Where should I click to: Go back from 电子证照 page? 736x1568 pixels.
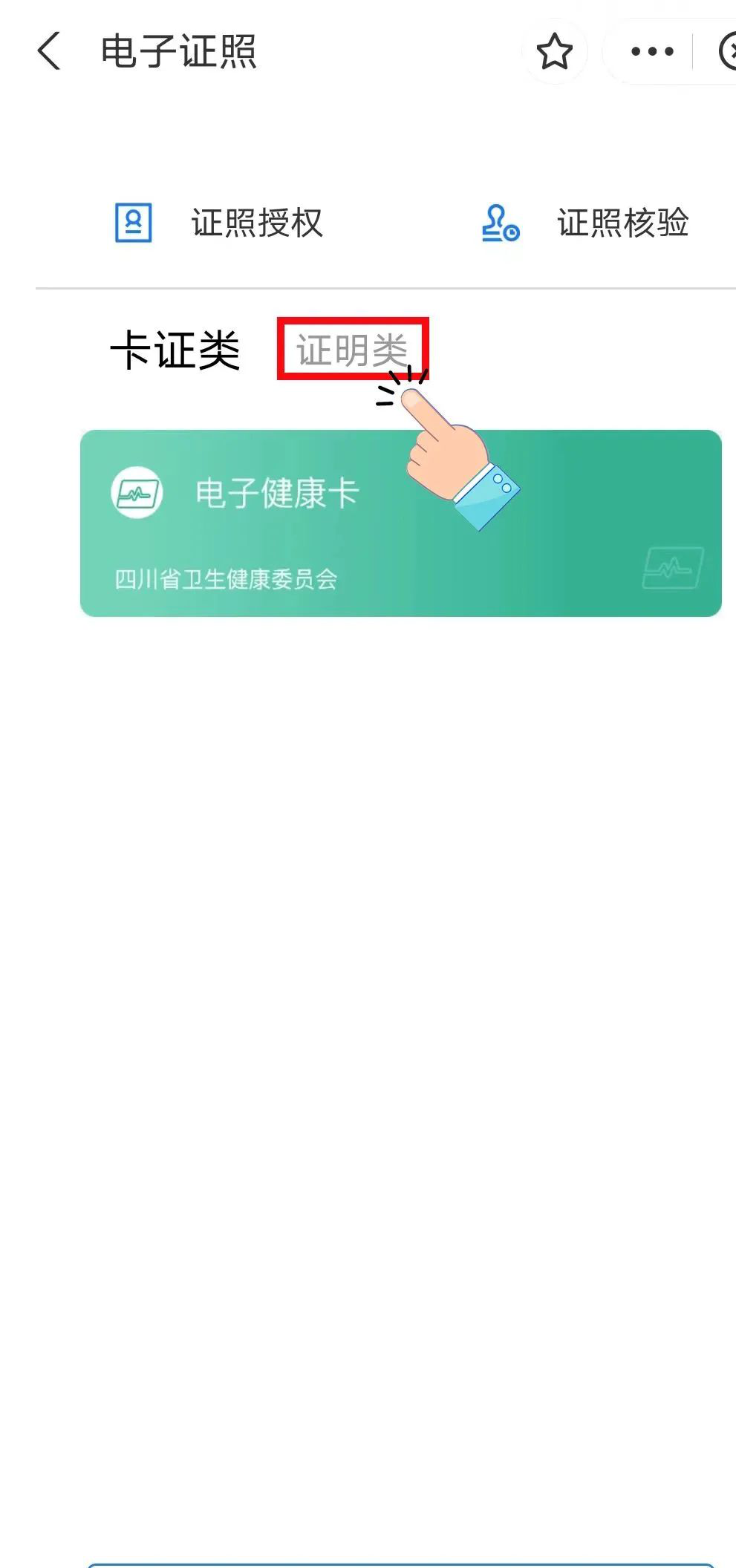pos(49,52)
